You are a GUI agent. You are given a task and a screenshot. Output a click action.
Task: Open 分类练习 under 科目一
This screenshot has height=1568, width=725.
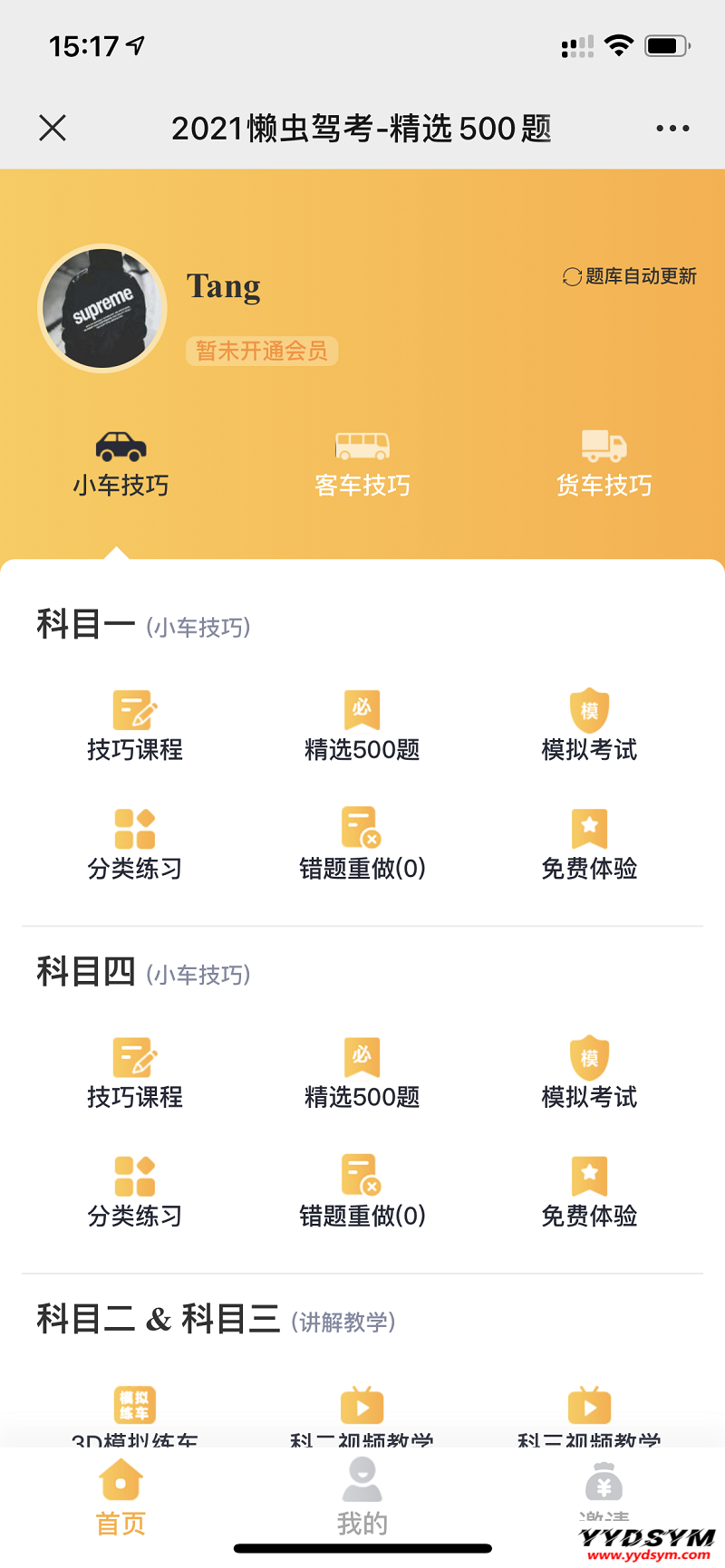(134, 842)
